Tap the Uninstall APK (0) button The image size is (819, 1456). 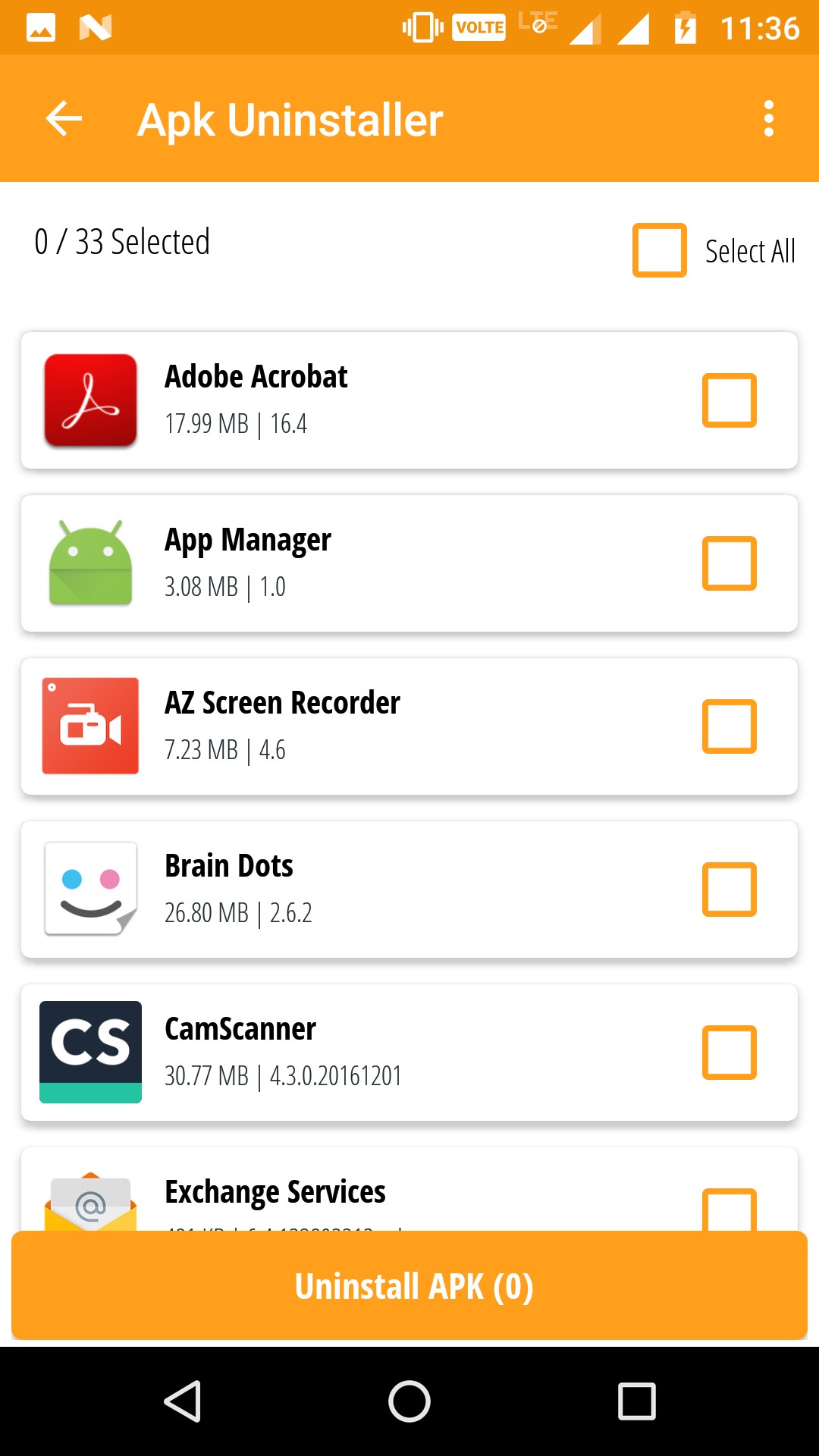click(409, 1285)
